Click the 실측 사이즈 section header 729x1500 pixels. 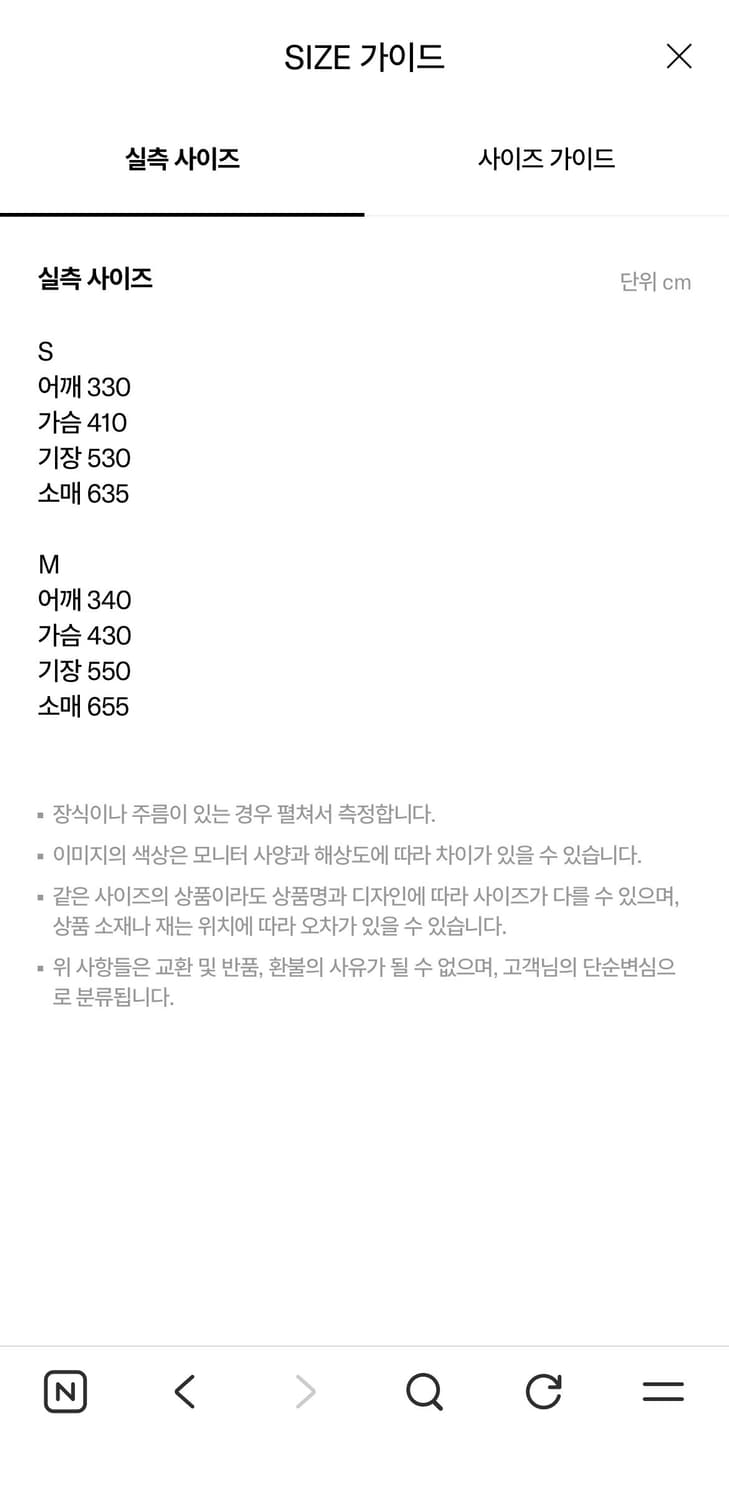pyautogui.click(x=95, y=279)
